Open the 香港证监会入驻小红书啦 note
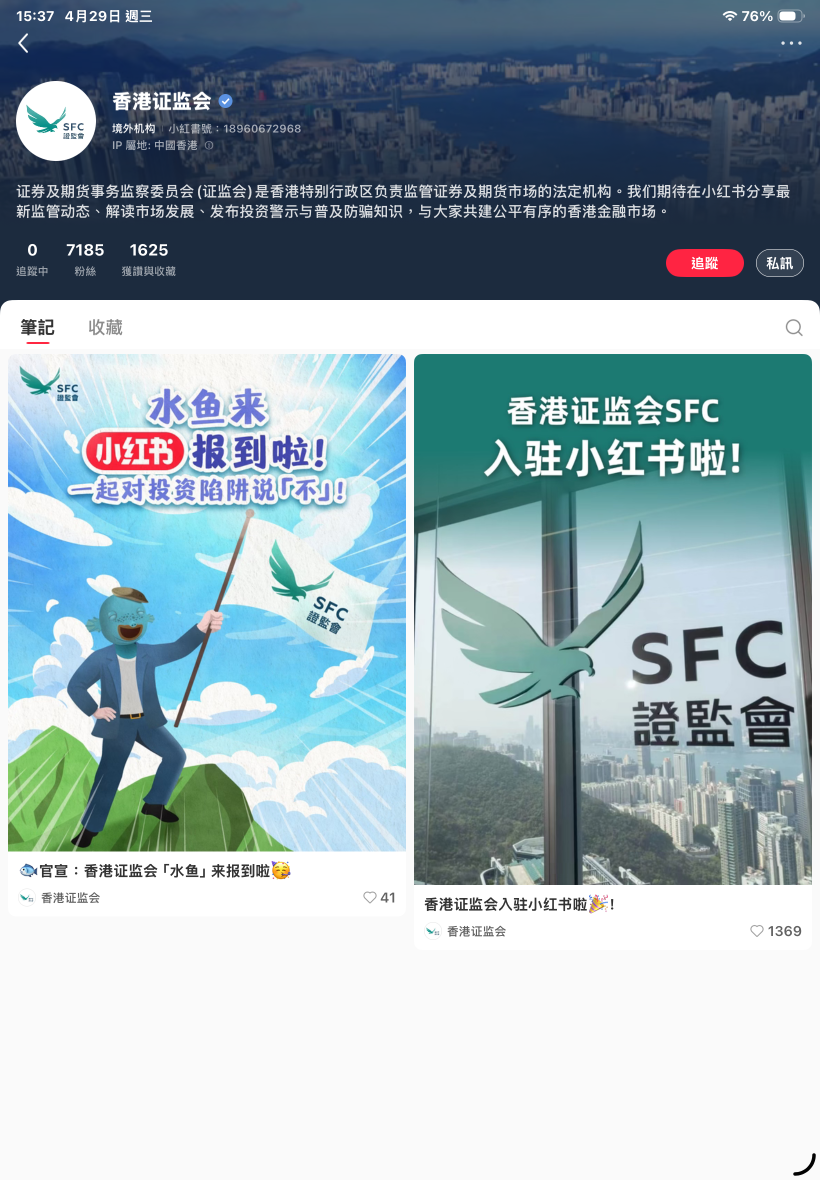This screenshot has height=1180, width=820. tap(612, 619)
